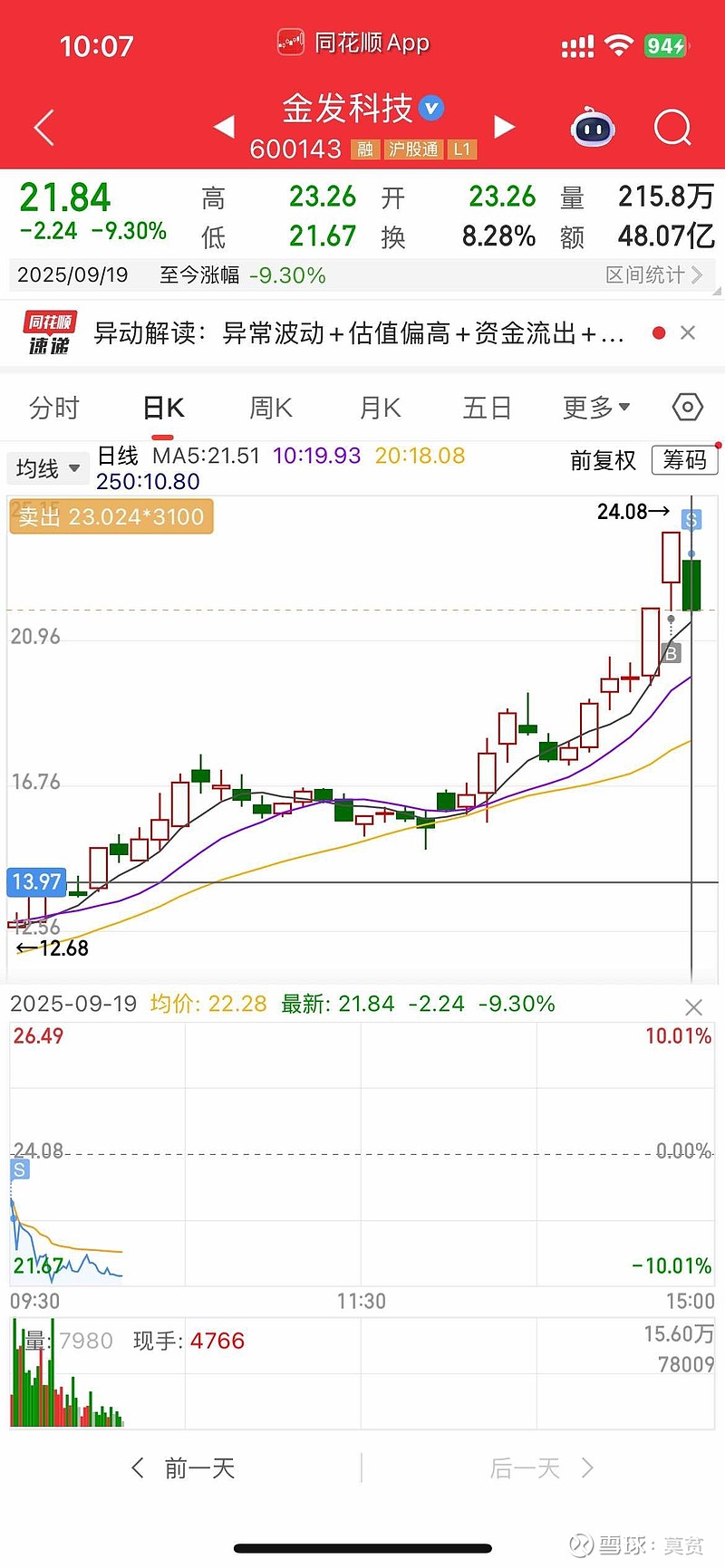Switch to the previous stock arrow
This screenshot has width=725, height=1568.
click(x=224, y=127)
